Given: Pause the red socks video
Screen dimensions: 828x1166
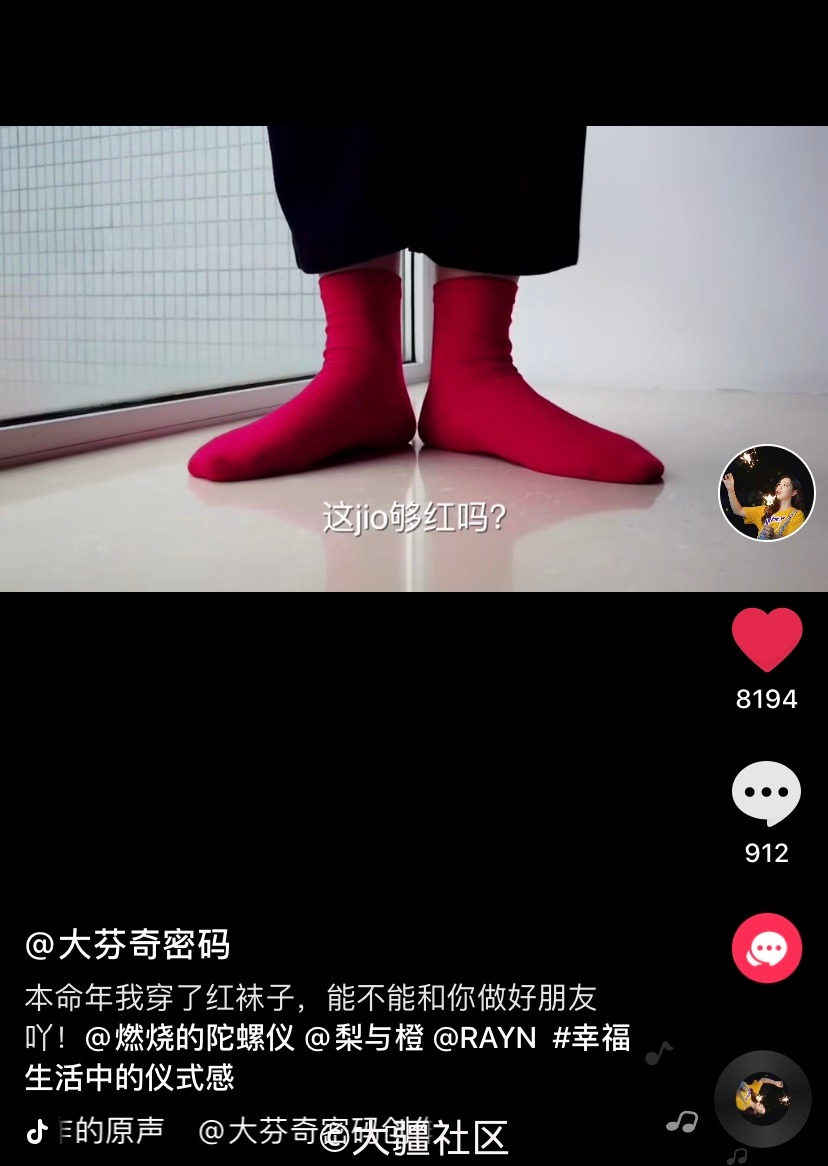Looking at the screenshot, I should point(413,358).
